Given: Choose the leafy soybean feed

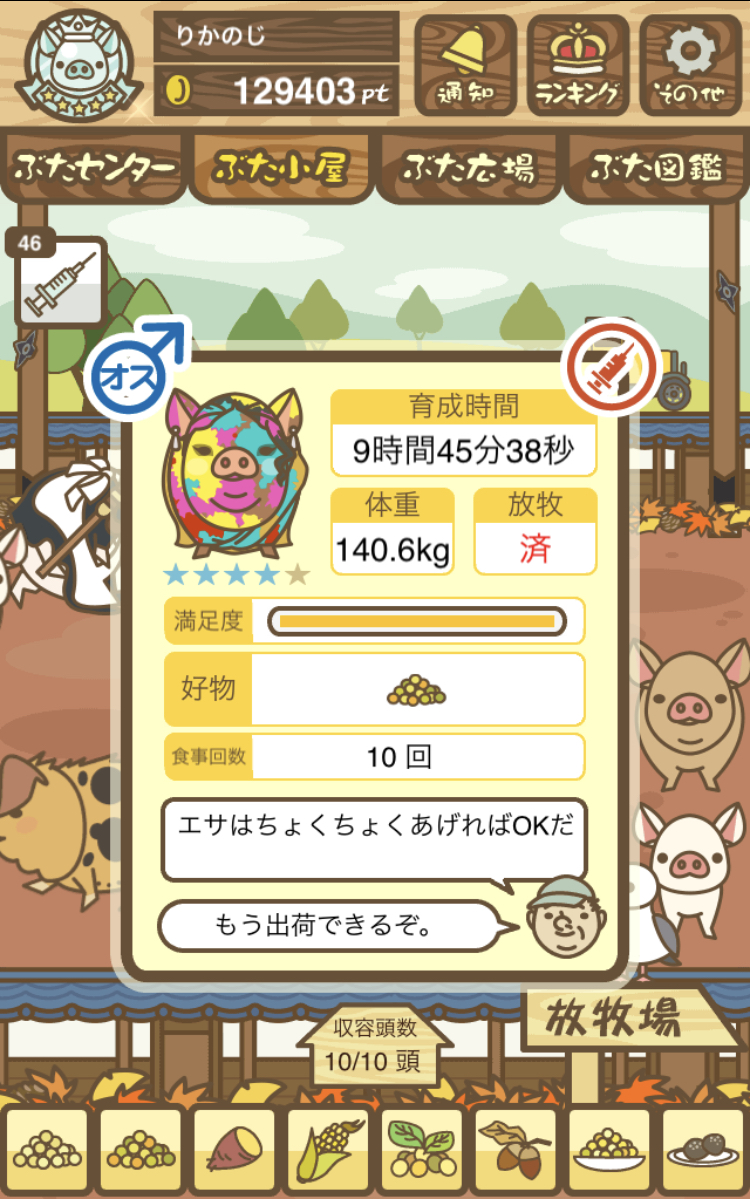Looking at the screenshot, I should point(422,1151).
